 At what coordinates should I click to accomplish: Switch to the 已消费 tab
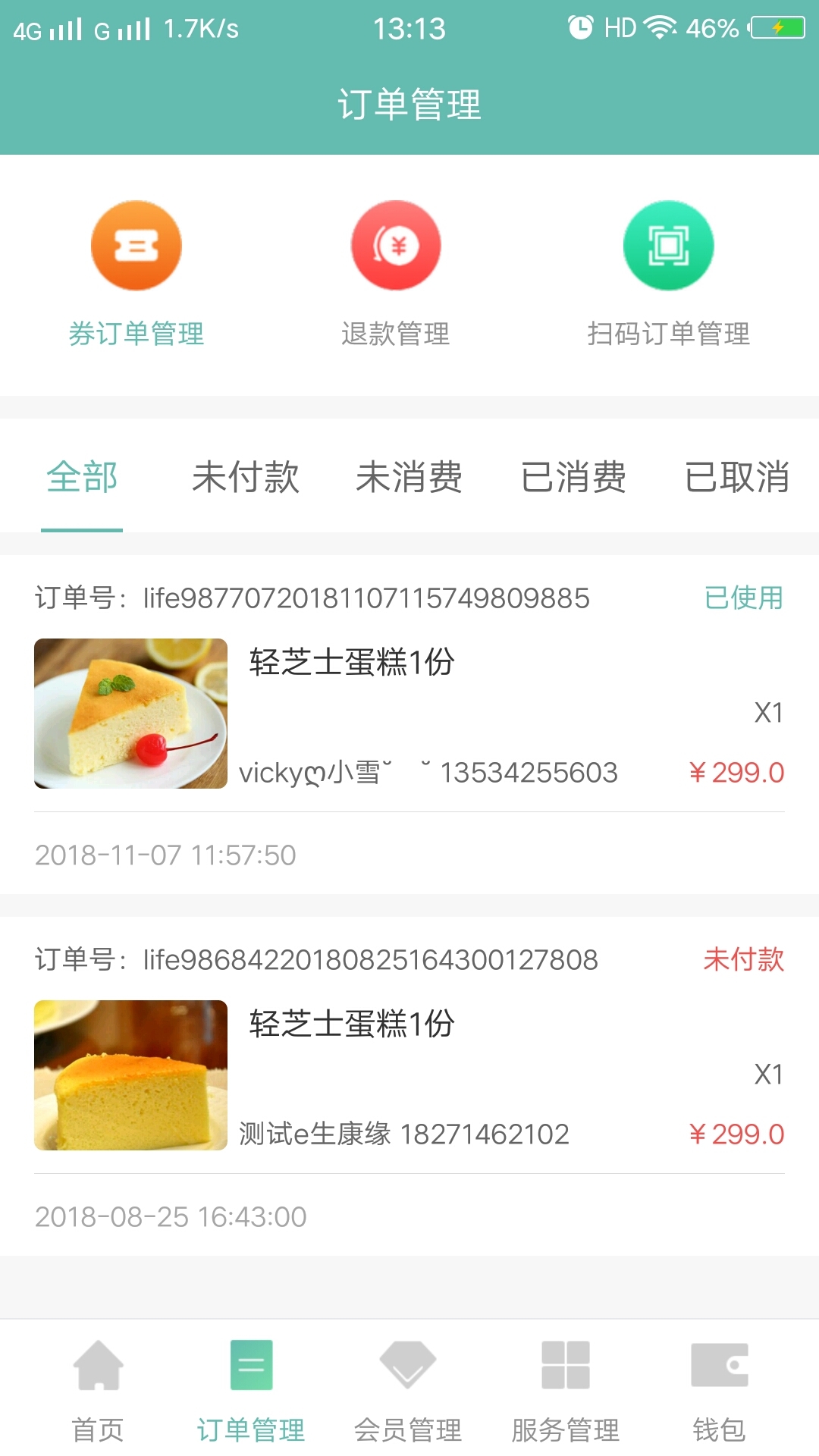[574, 477]
